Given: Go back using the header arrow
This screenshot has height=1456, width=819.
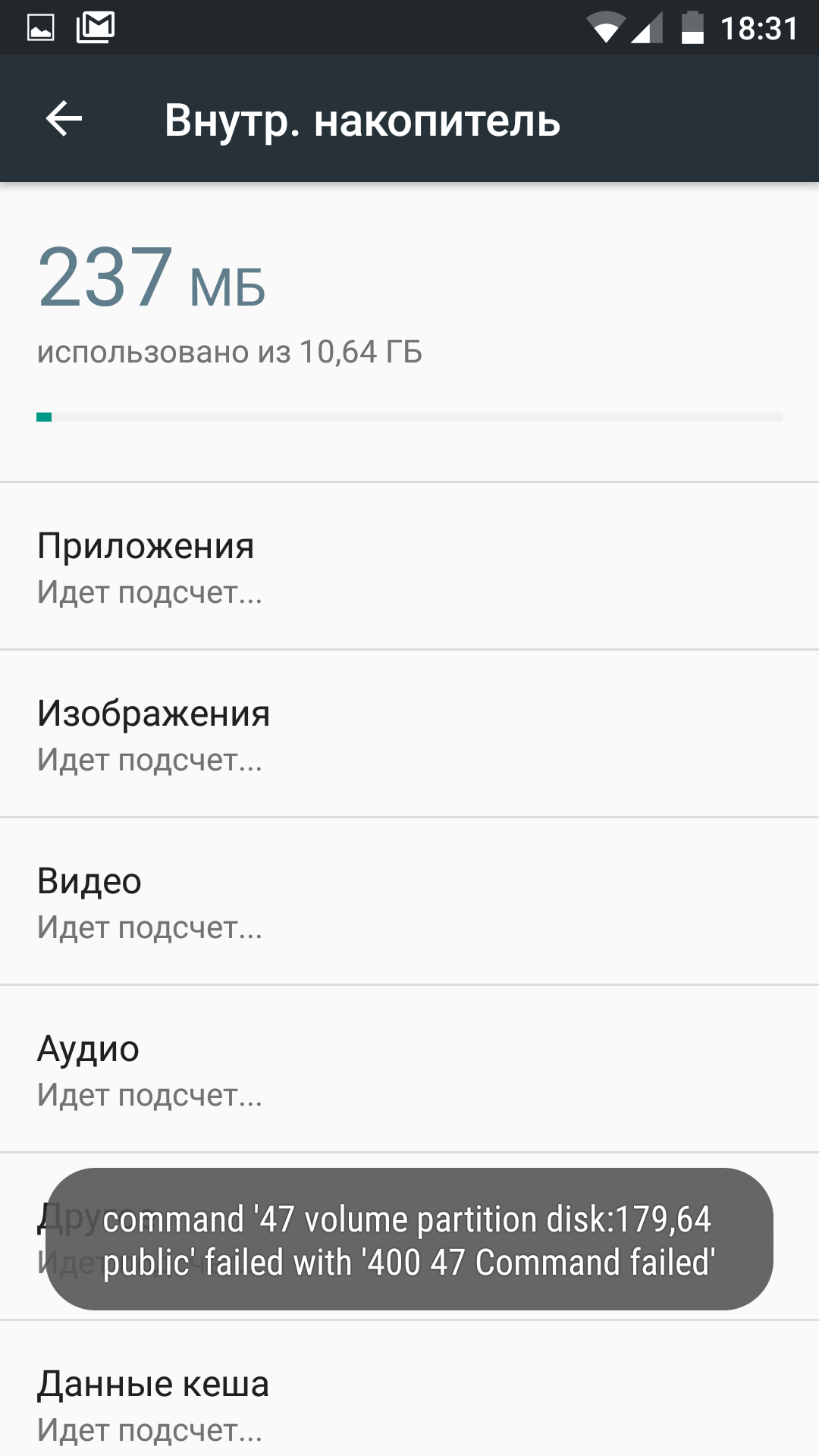Looking at the screenshot, I should [64, 119].
